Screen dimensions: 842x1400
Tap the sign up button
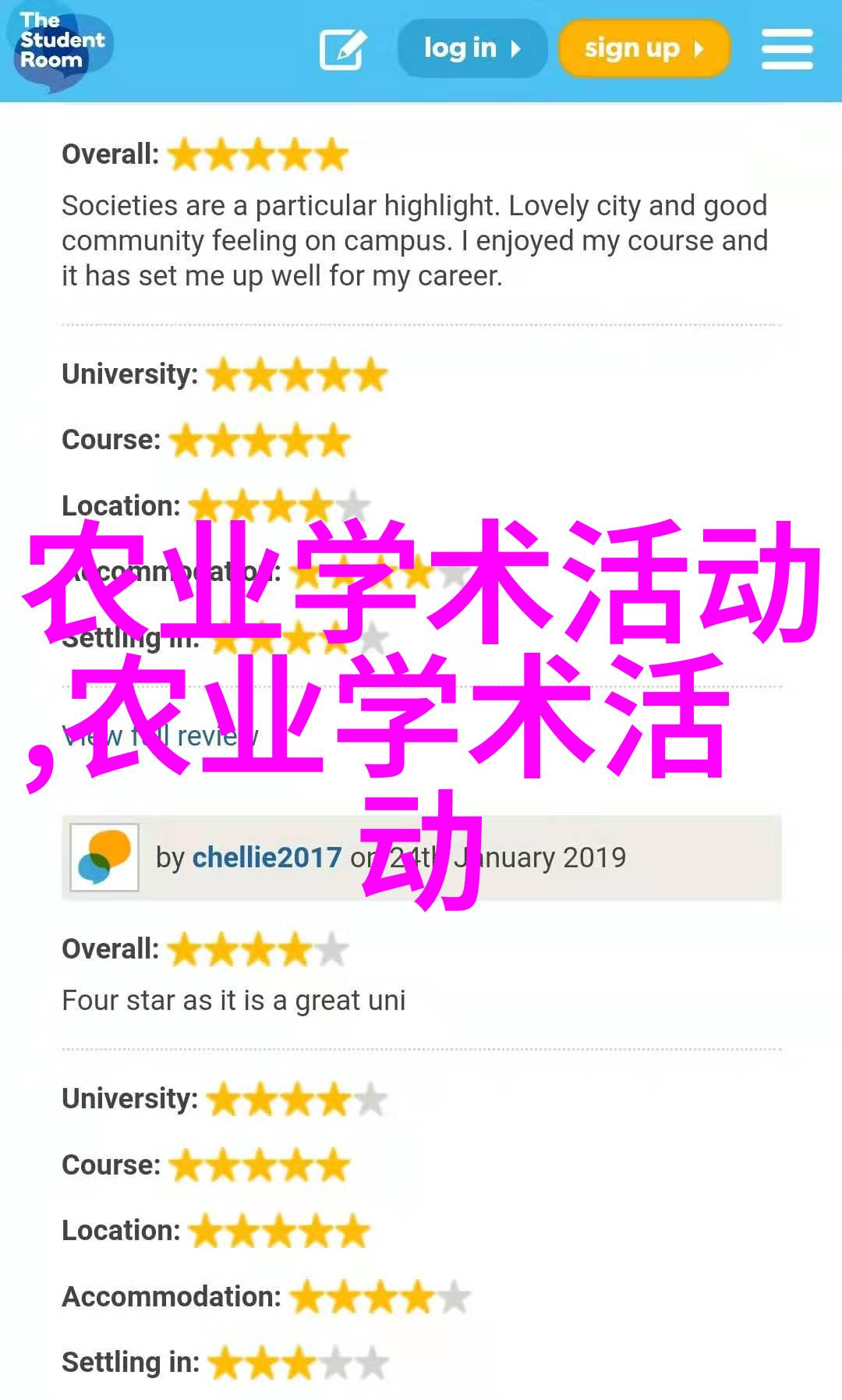click(x=644, y=48)
